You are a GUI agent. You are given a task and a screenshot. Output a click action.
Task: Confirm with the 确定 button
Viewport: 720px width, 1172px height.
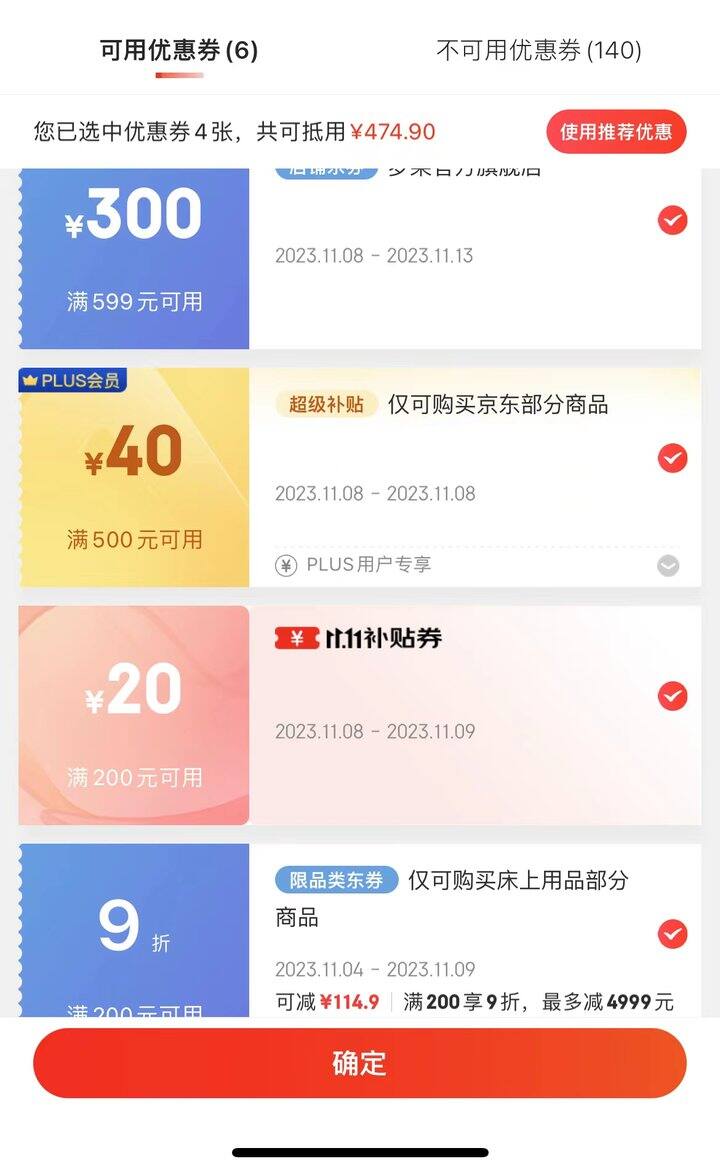click(x=360, y=1063)
